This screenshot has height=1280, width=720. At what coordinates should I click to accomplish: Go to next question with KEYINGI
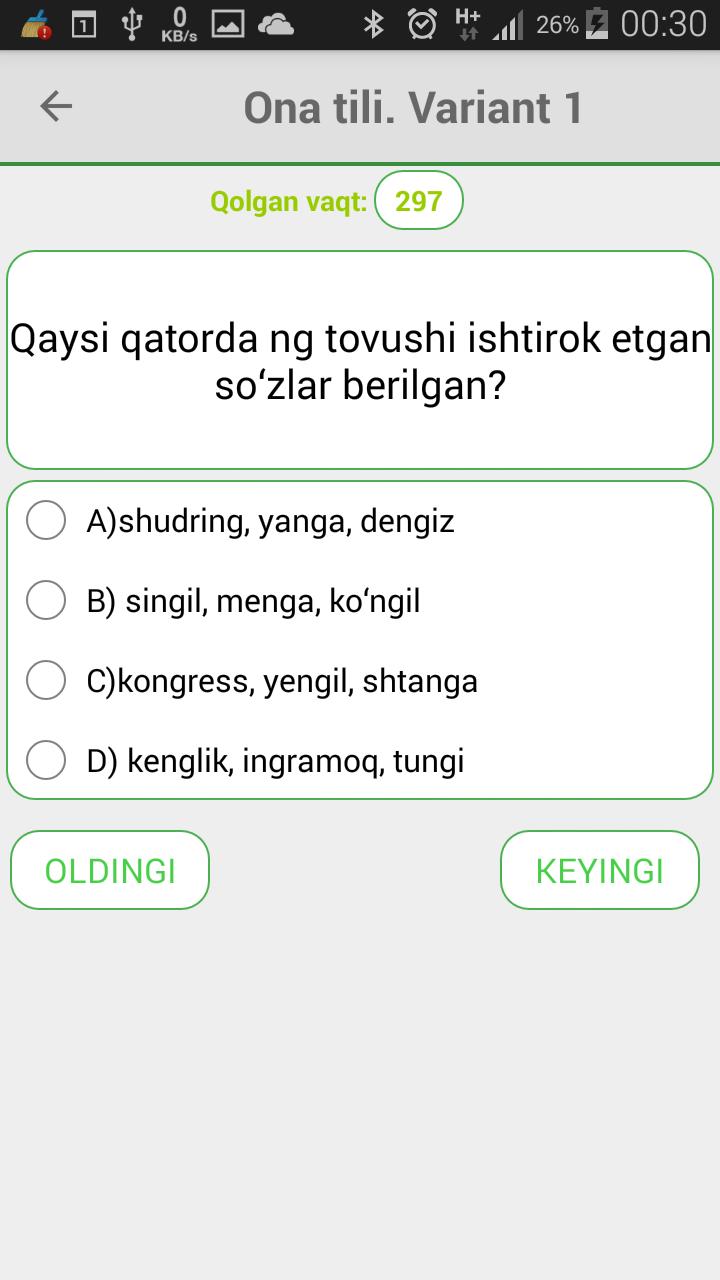point(599,870)
